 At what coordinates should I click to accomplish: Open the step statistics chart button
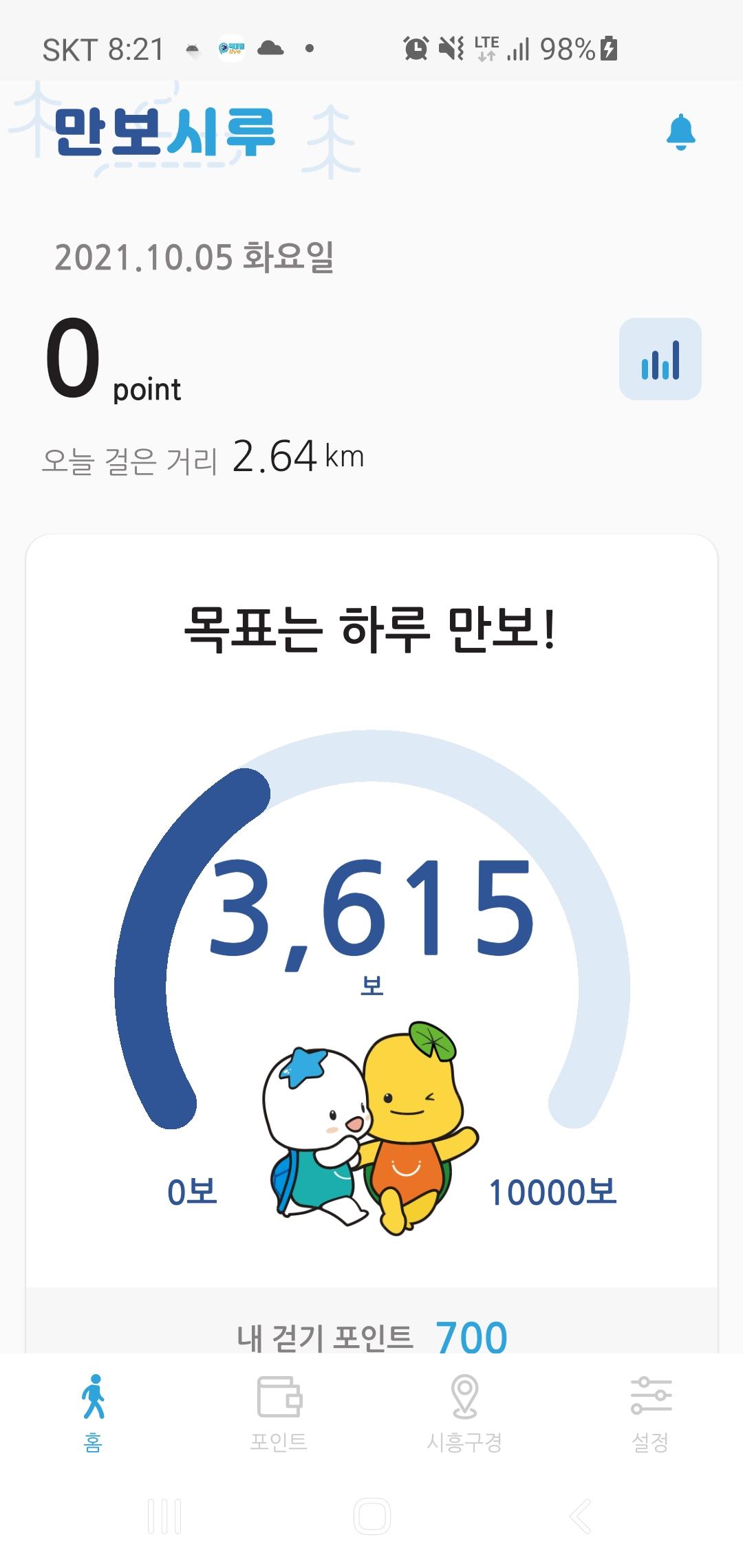coord(660,359)
